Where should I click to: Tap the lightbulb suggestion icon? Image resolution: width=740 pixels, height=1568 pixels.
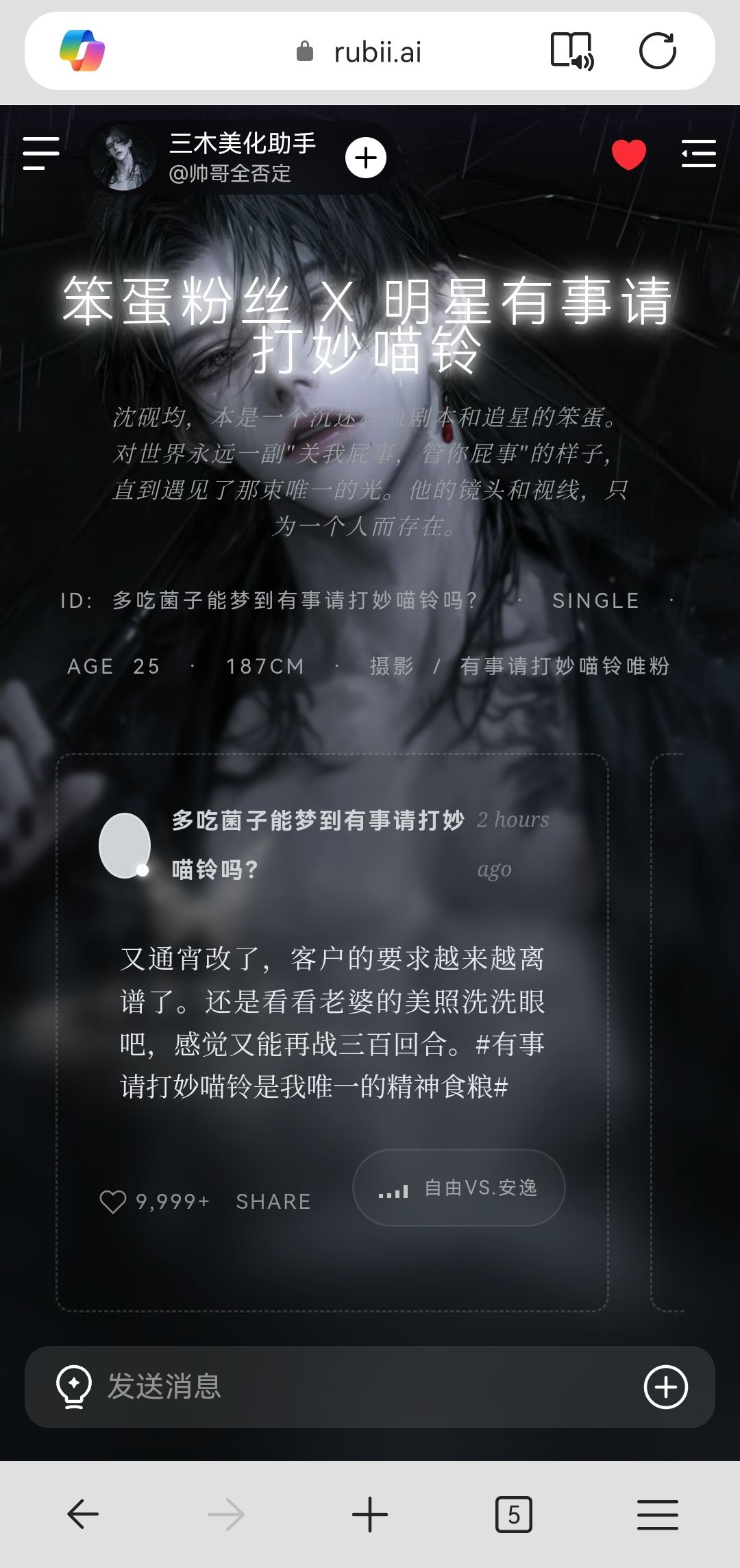tap(73, 1387)
